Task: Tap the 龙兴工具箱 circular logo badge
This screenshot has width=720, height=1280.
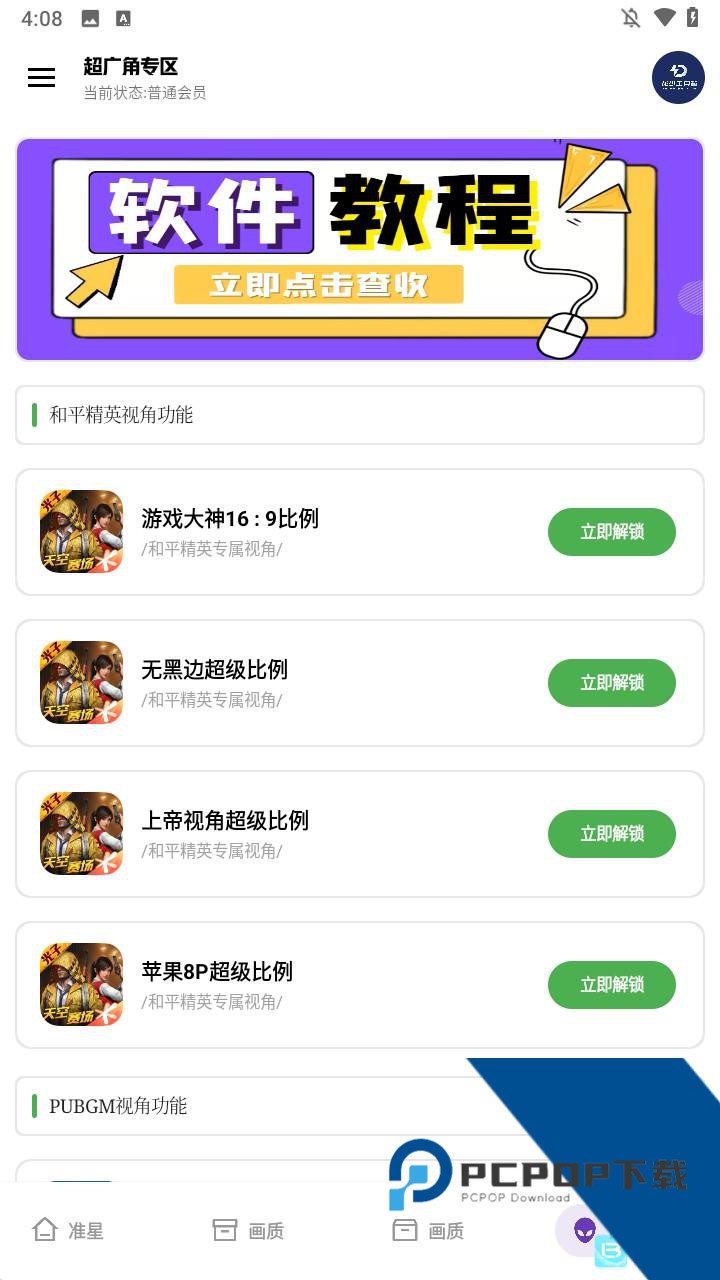Action: pyautogui.click(x=677, y=78)
